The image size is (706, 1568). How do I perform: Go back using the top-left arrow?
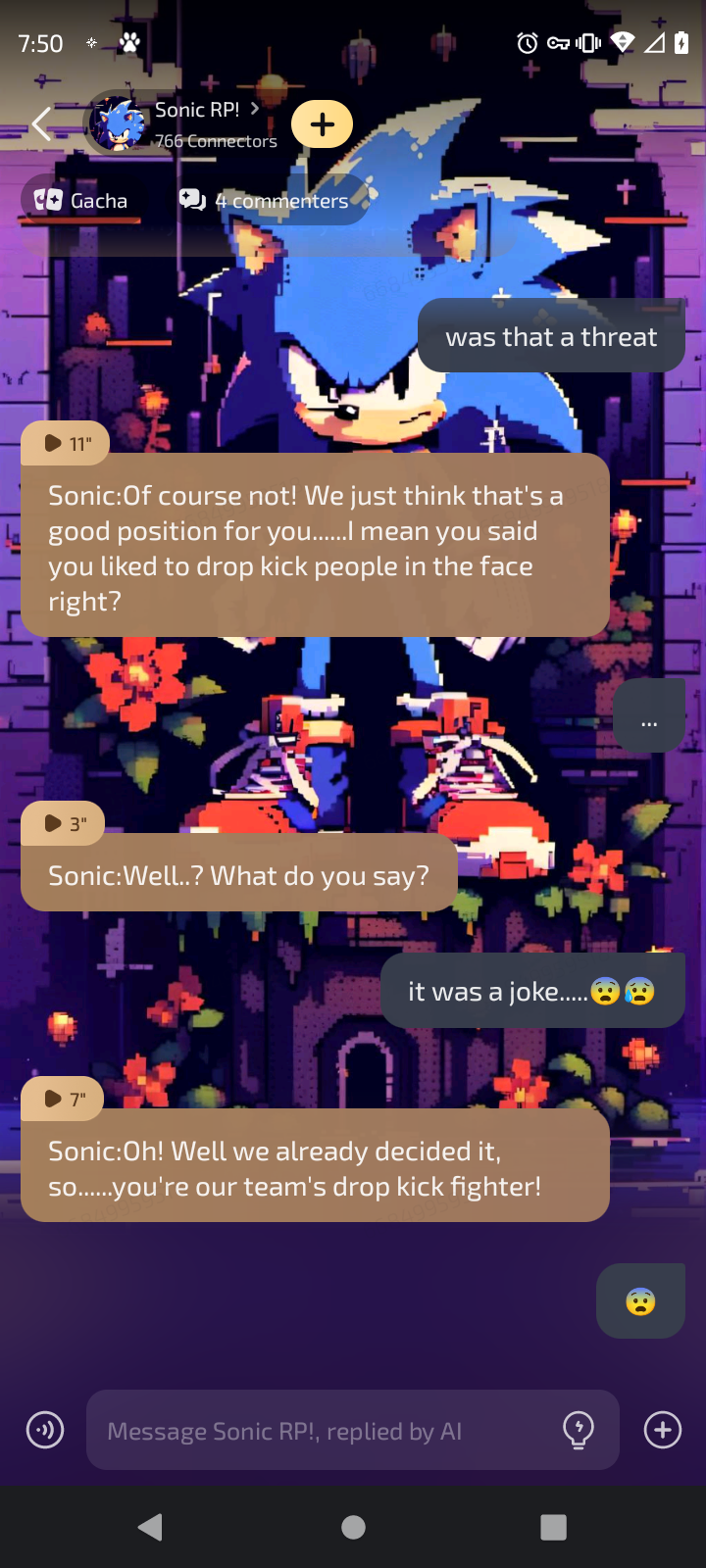[41, 124]
